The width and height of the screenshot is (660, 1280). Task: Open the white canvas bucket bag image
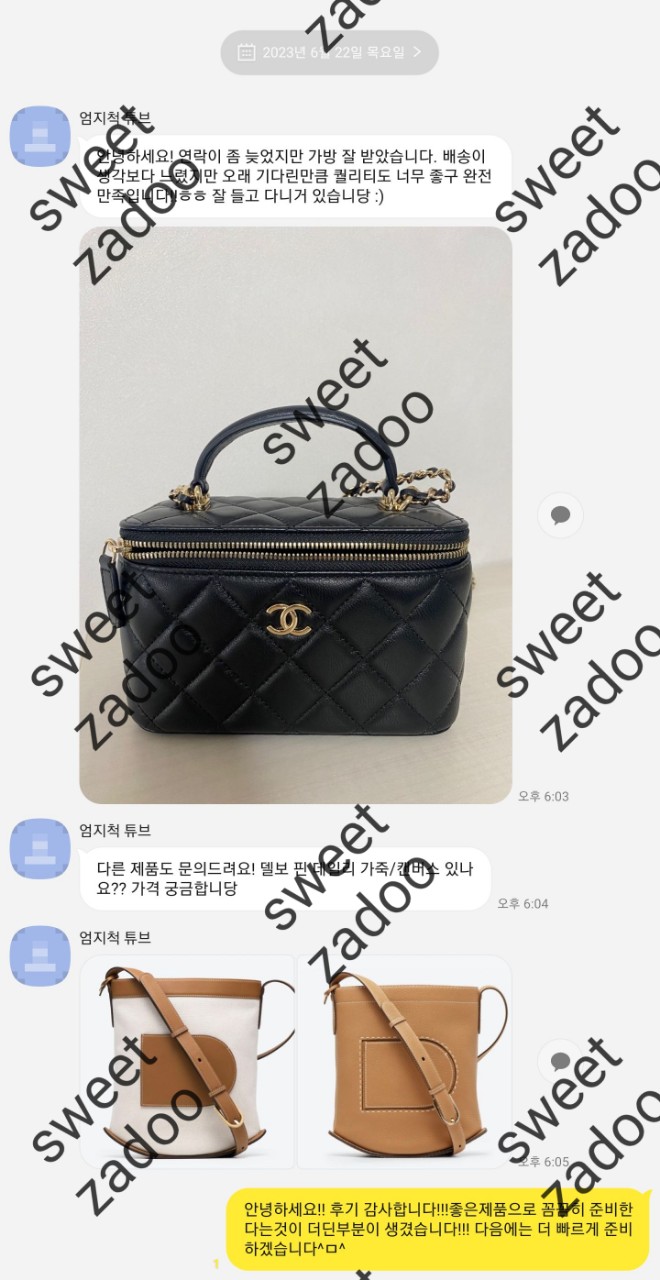coord(188,1061)
